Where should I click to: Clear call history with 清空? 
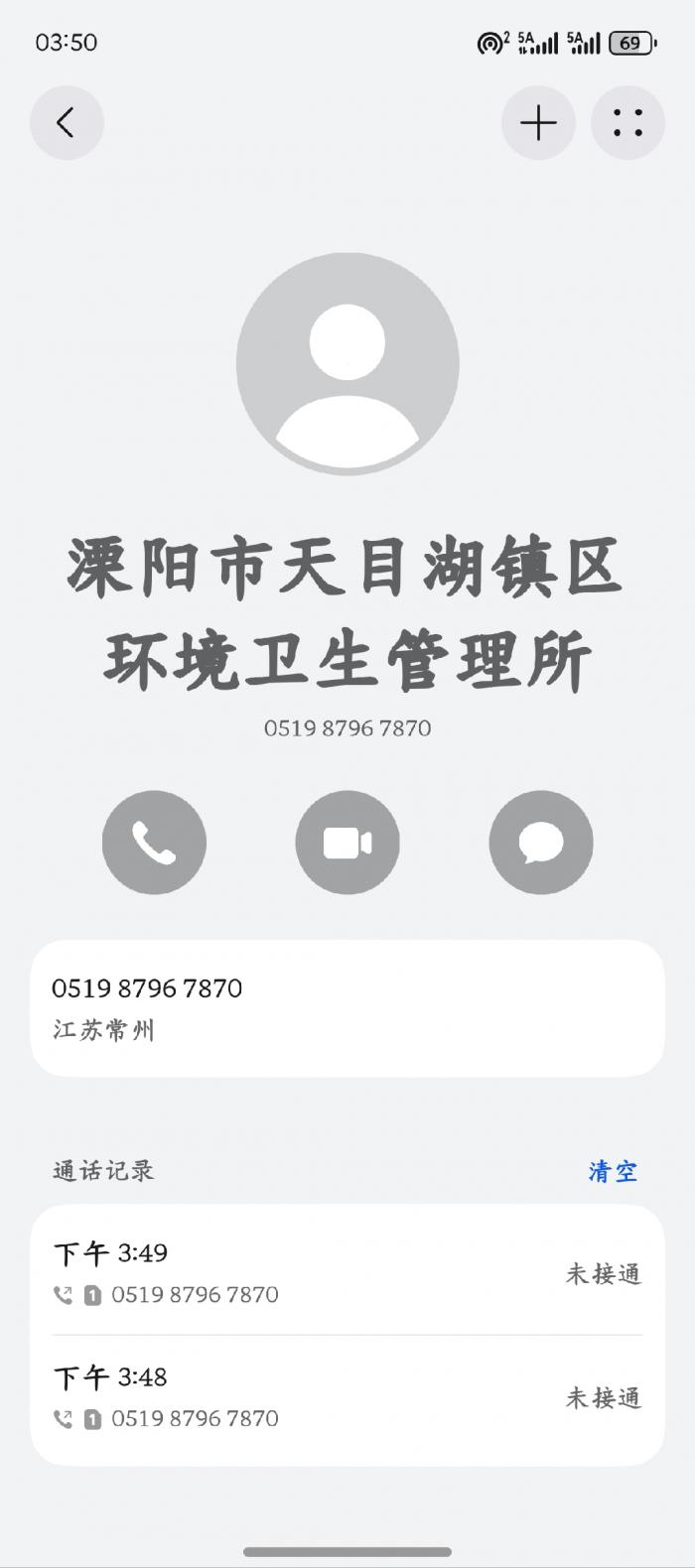pos(613,1171)
